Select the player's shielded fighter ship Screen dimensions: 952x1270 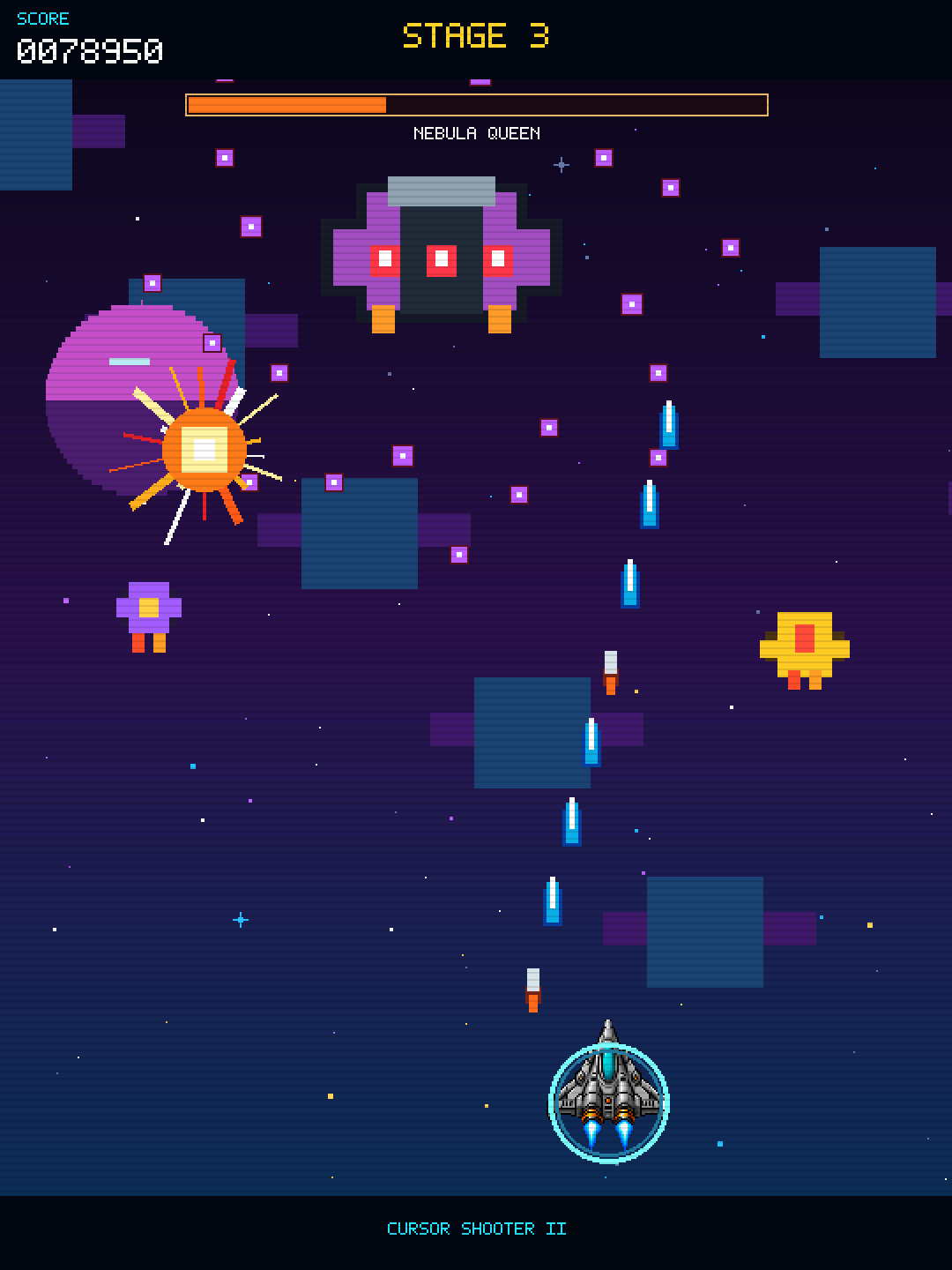coord(608,1092)
